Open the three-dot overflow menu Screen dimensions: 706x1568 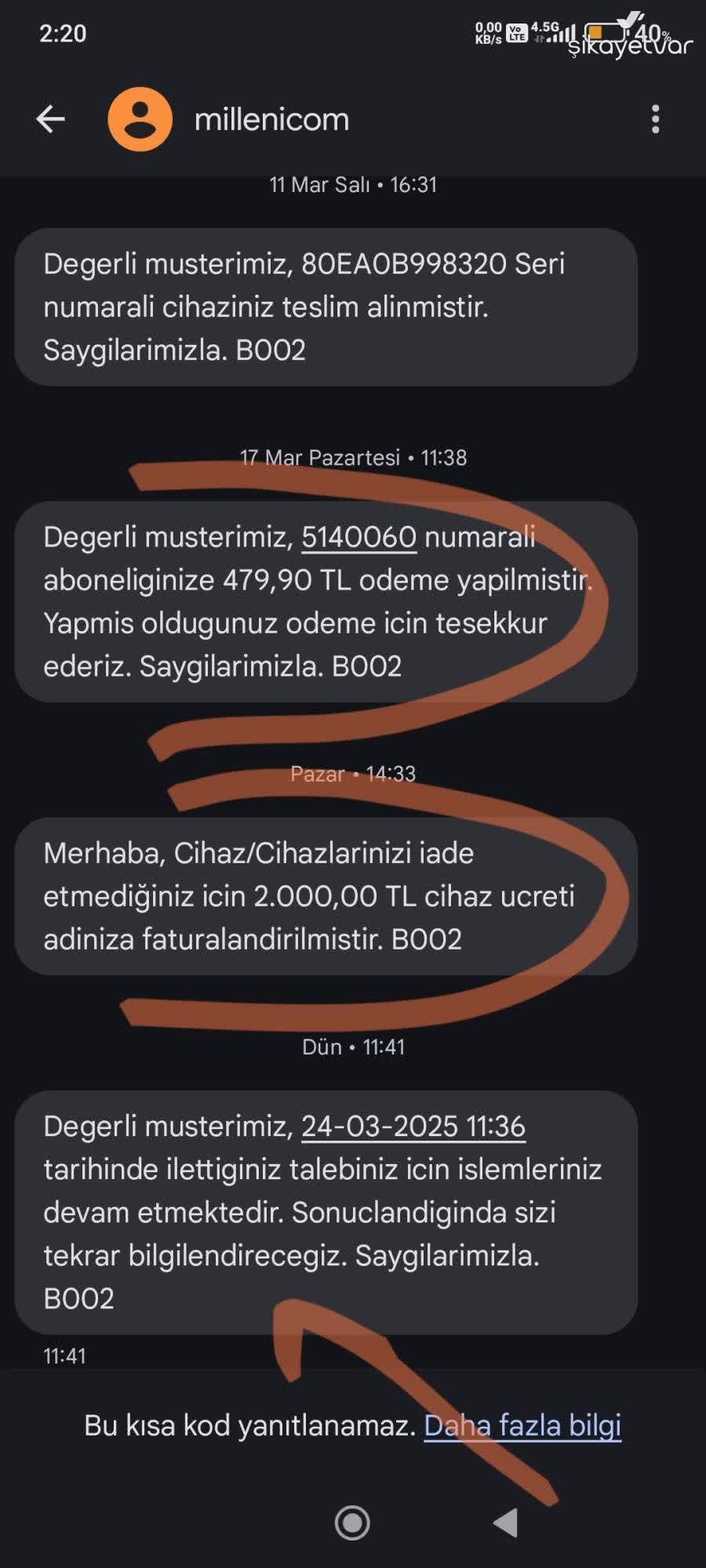point(656,119)
